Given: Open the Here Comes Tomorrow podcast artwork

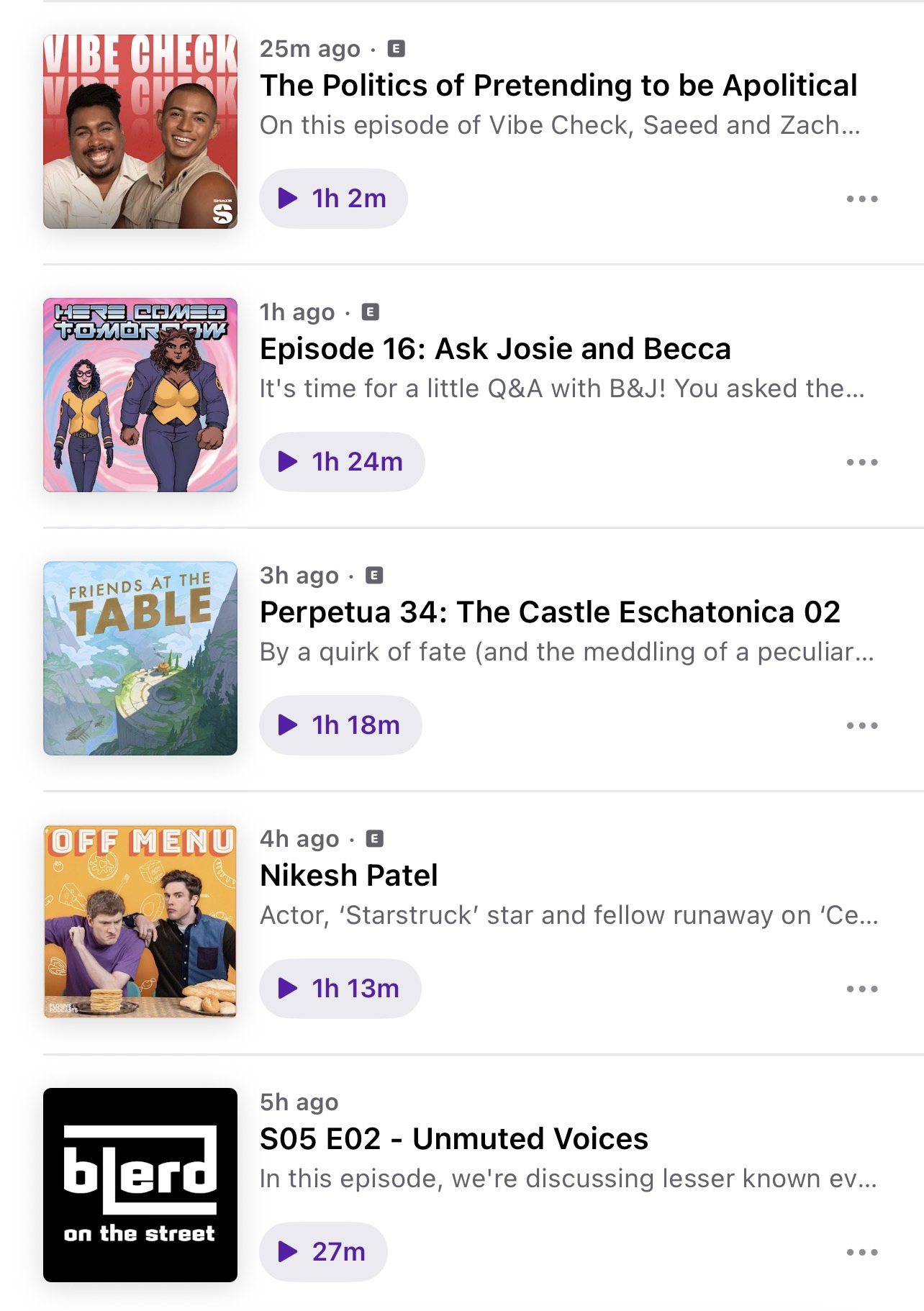Looking at the screenshot, I should [x=140, y=395].
